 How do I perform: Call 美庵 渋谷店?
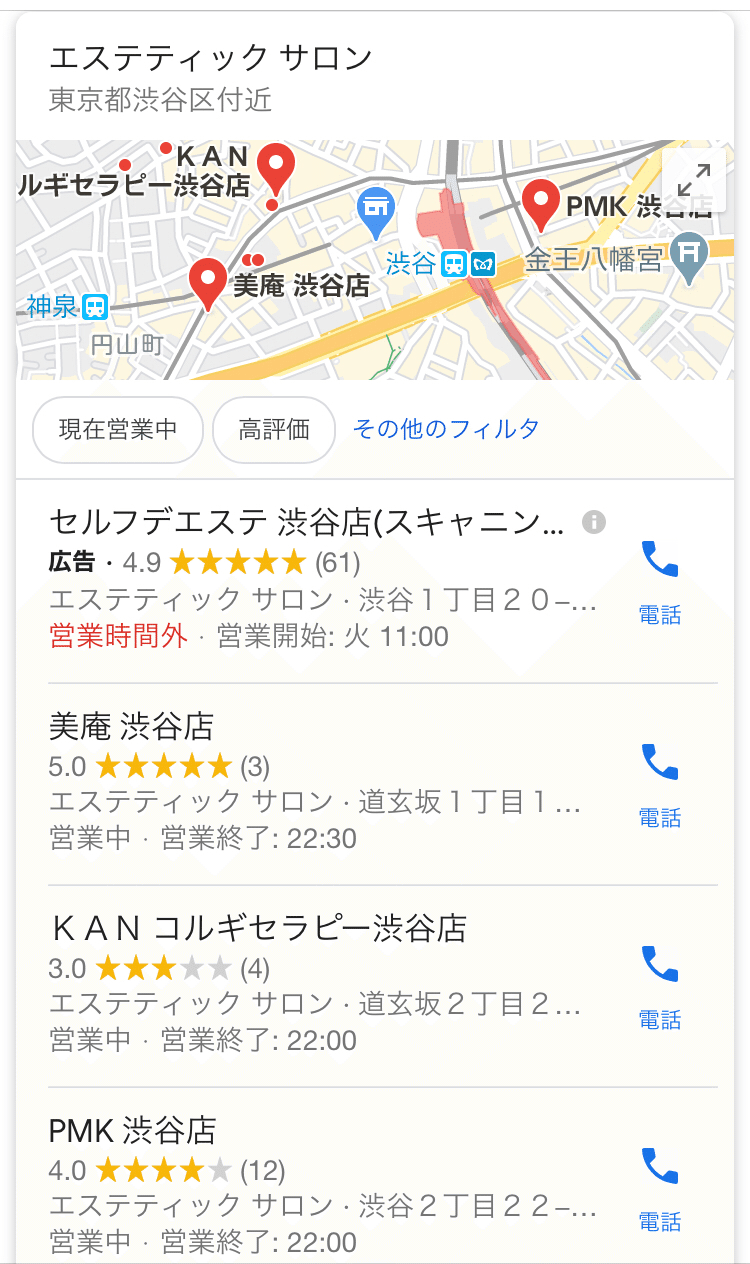[660, 783]
